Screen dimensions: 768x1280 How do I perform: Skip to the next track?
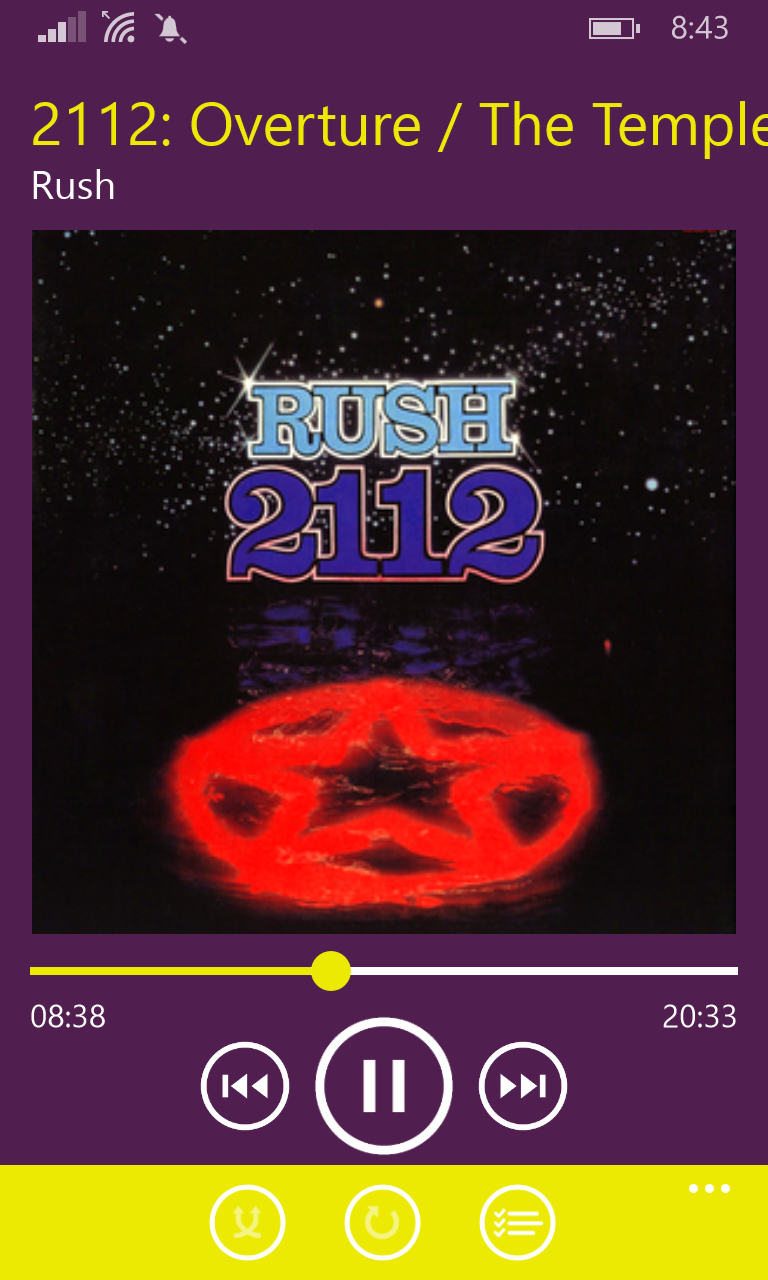(523, 1086)
